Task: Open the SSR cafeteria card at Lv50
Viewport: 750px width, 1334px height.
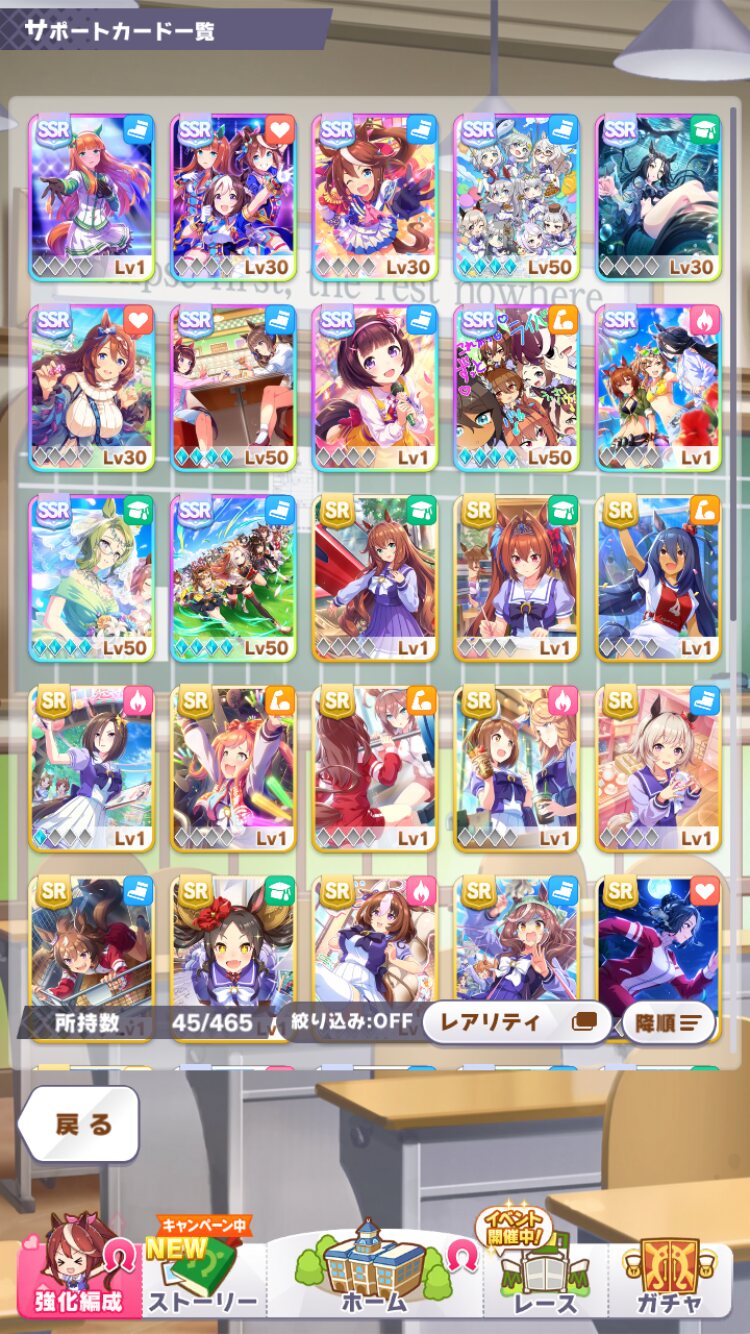Action: click(x=233, y=388)
